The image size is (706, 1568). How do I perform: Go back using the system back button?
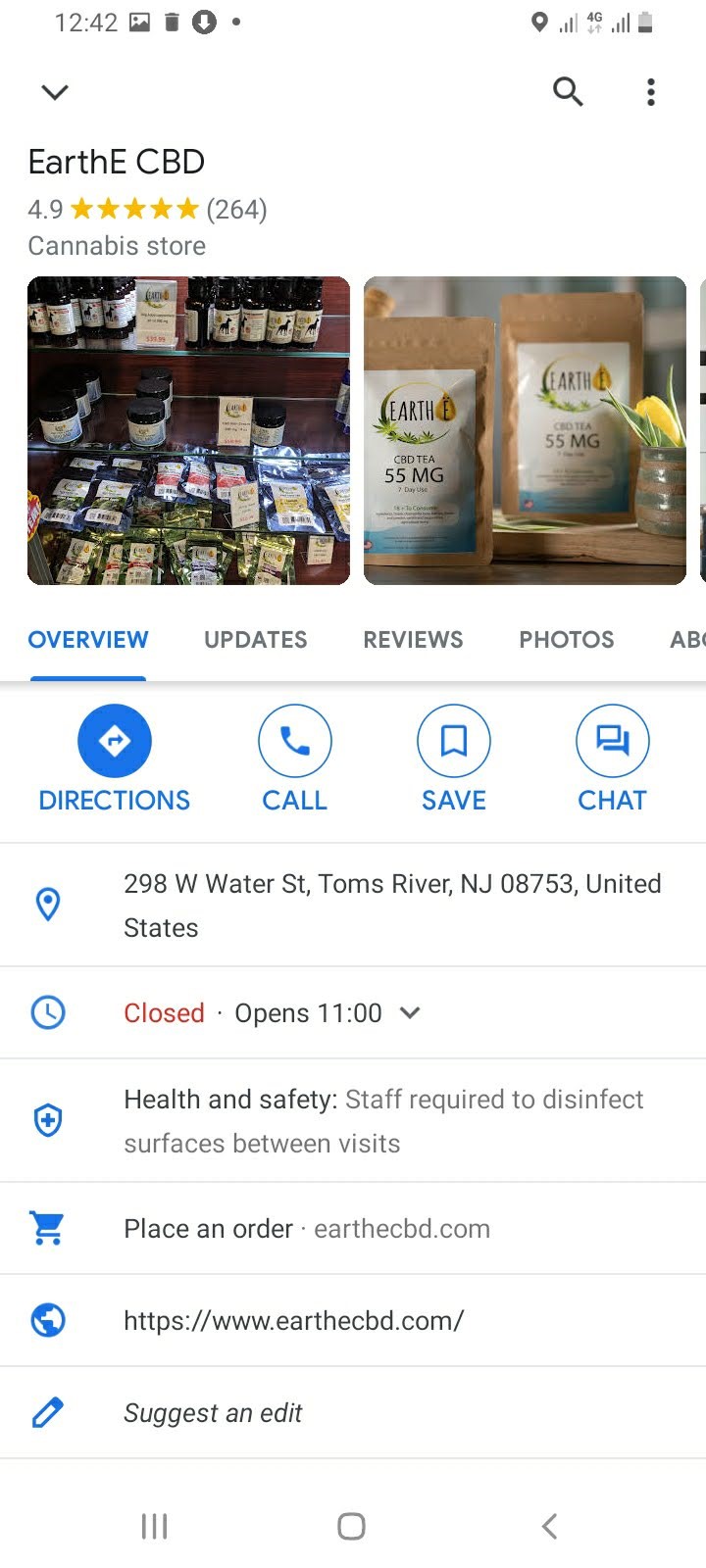[x=549, y=1526]
